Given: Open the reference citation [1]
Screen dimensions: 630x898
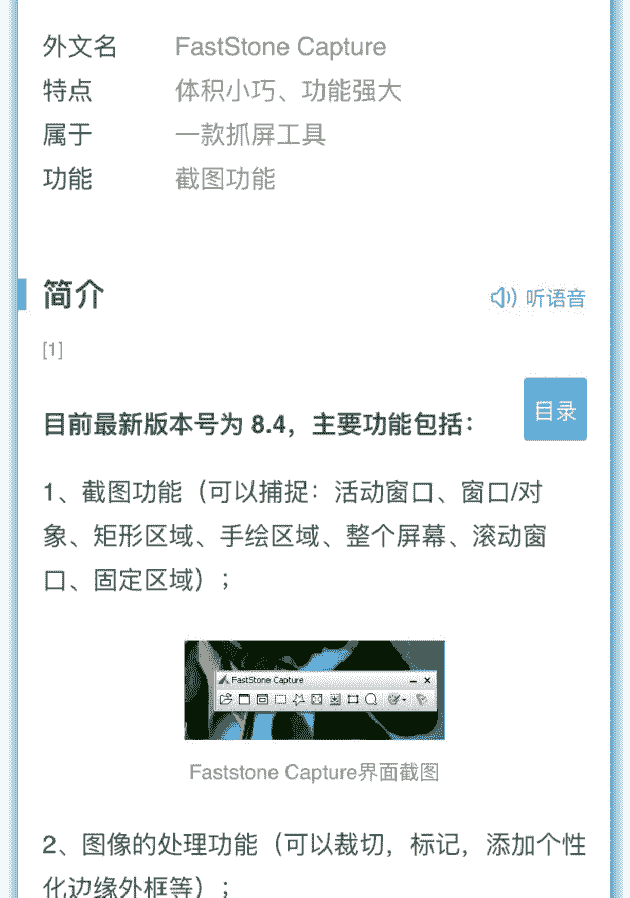Looking at the screenshot, I should (x=53, y=350).
